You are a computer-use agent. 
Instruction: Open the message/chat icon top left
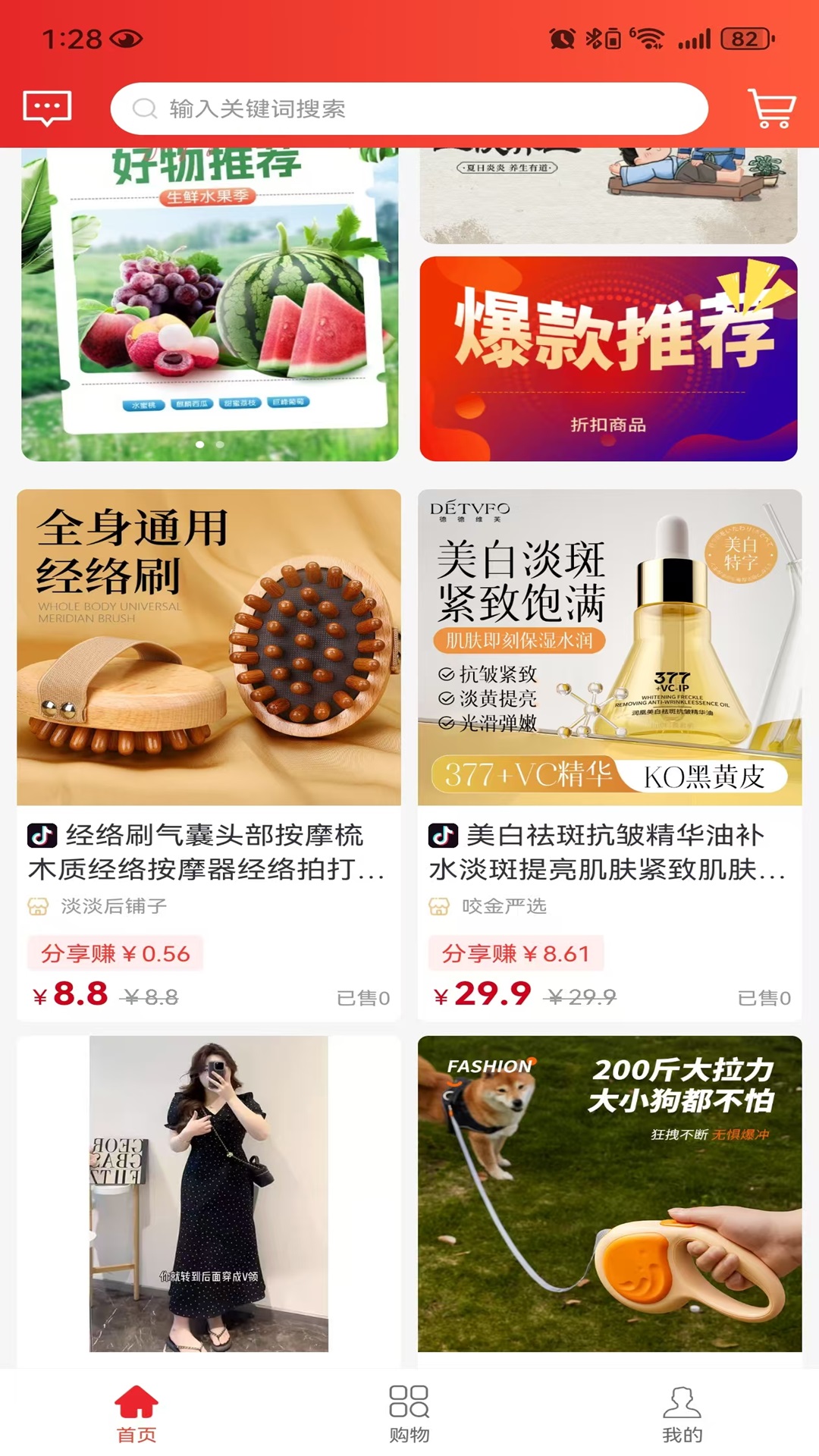click(47, 108)
